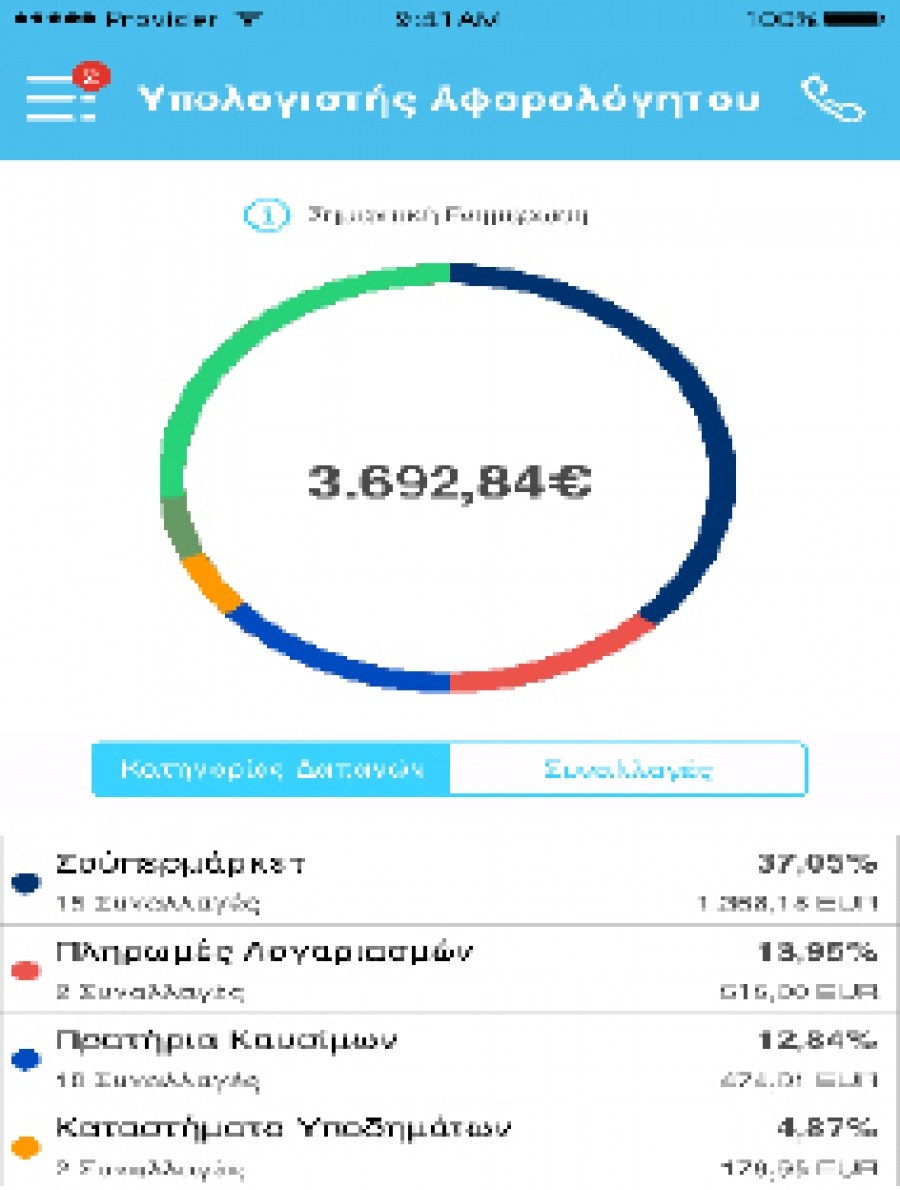Open the Πληρωμές Λογαριασμών category row
The image size is (900, 1190).
pos(448,970)
